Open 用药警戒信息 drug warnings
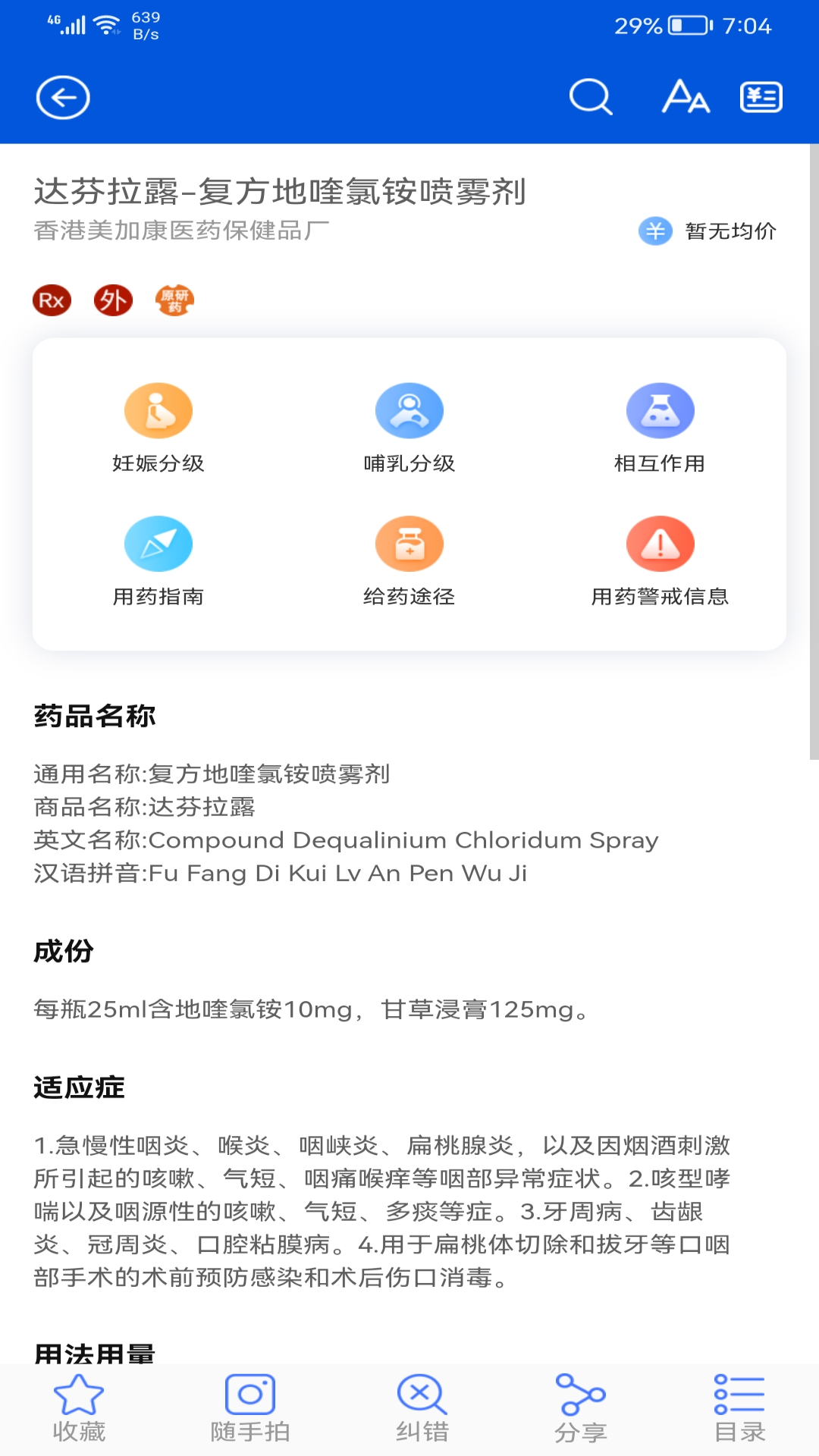This screenshot has height=1456, width=819. 660,560
